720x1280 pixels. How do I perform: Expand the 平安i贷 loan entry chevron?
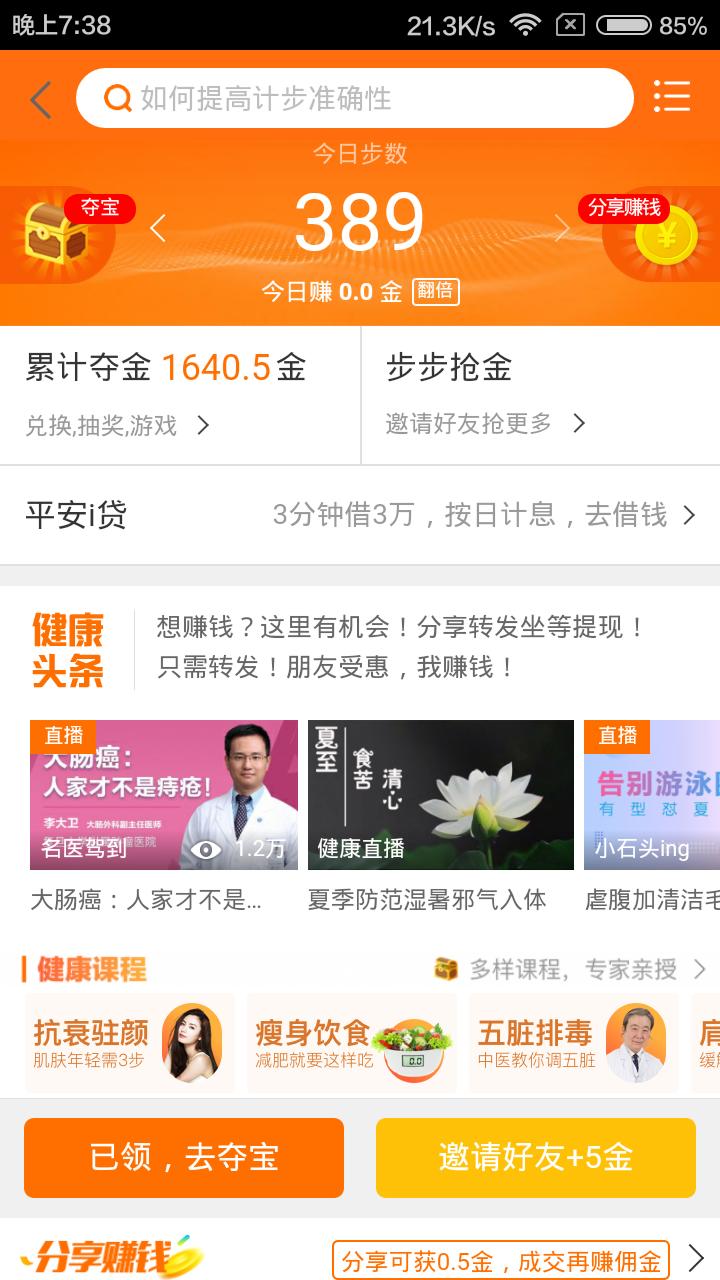688,516
